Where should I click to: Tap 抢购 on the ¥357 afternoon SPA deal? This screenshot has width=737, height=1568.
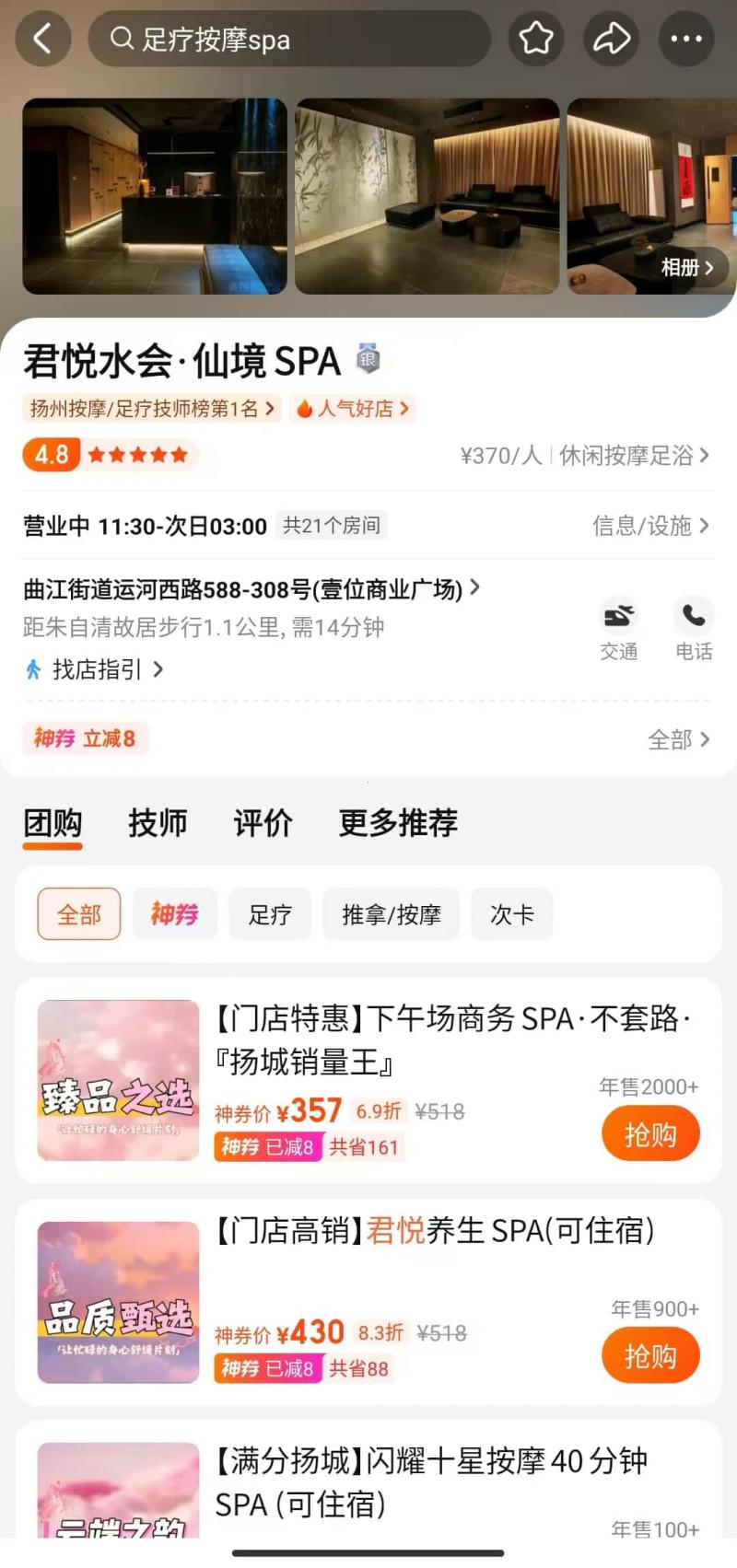[650, 1133]
